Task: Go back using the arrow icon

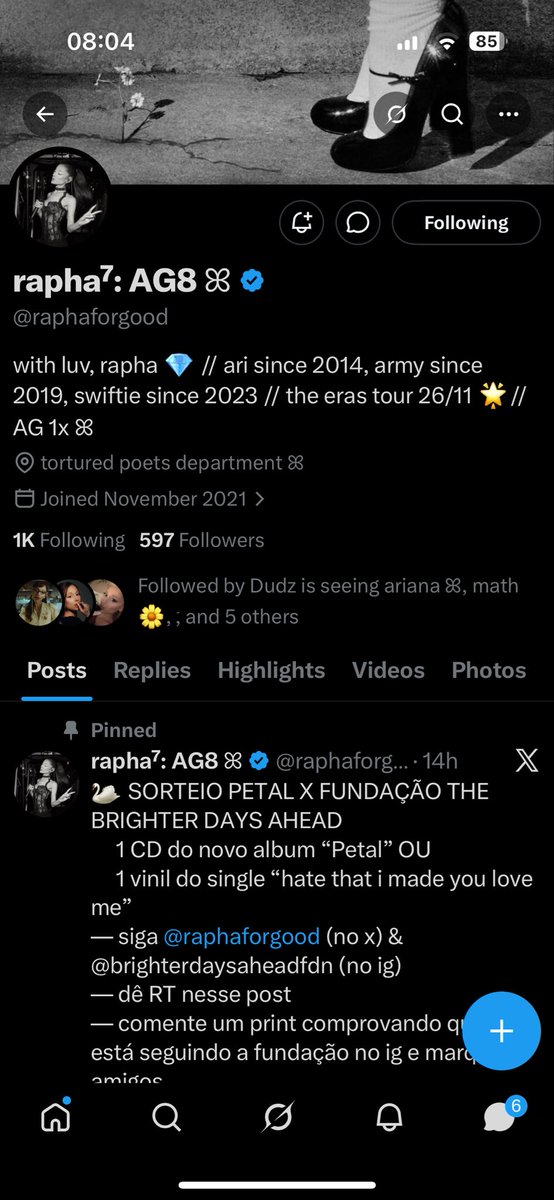Action: [x=45, y=114]
